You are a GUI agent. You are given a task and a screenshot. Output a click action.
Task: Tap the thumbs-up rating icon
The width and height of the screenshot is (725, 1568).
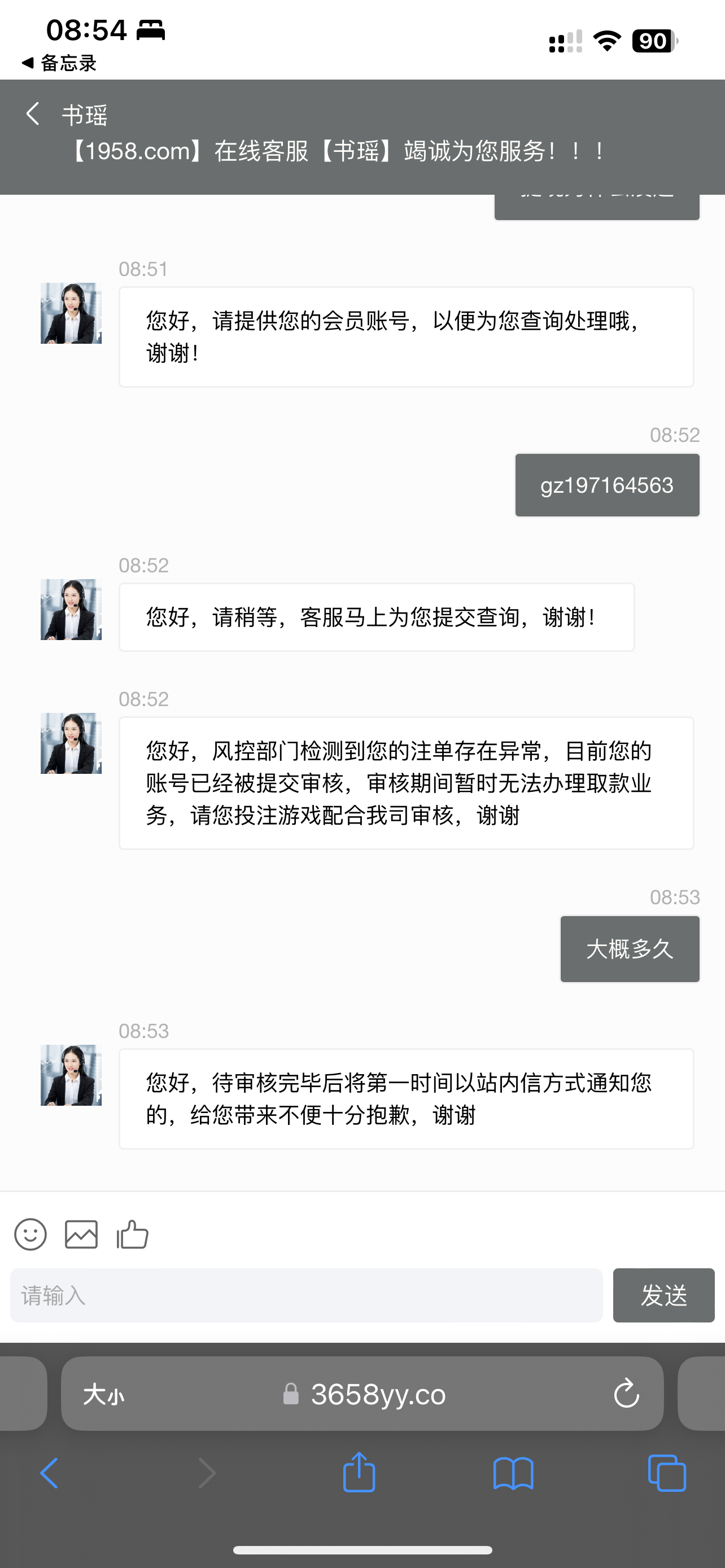tap(132, 1234)
